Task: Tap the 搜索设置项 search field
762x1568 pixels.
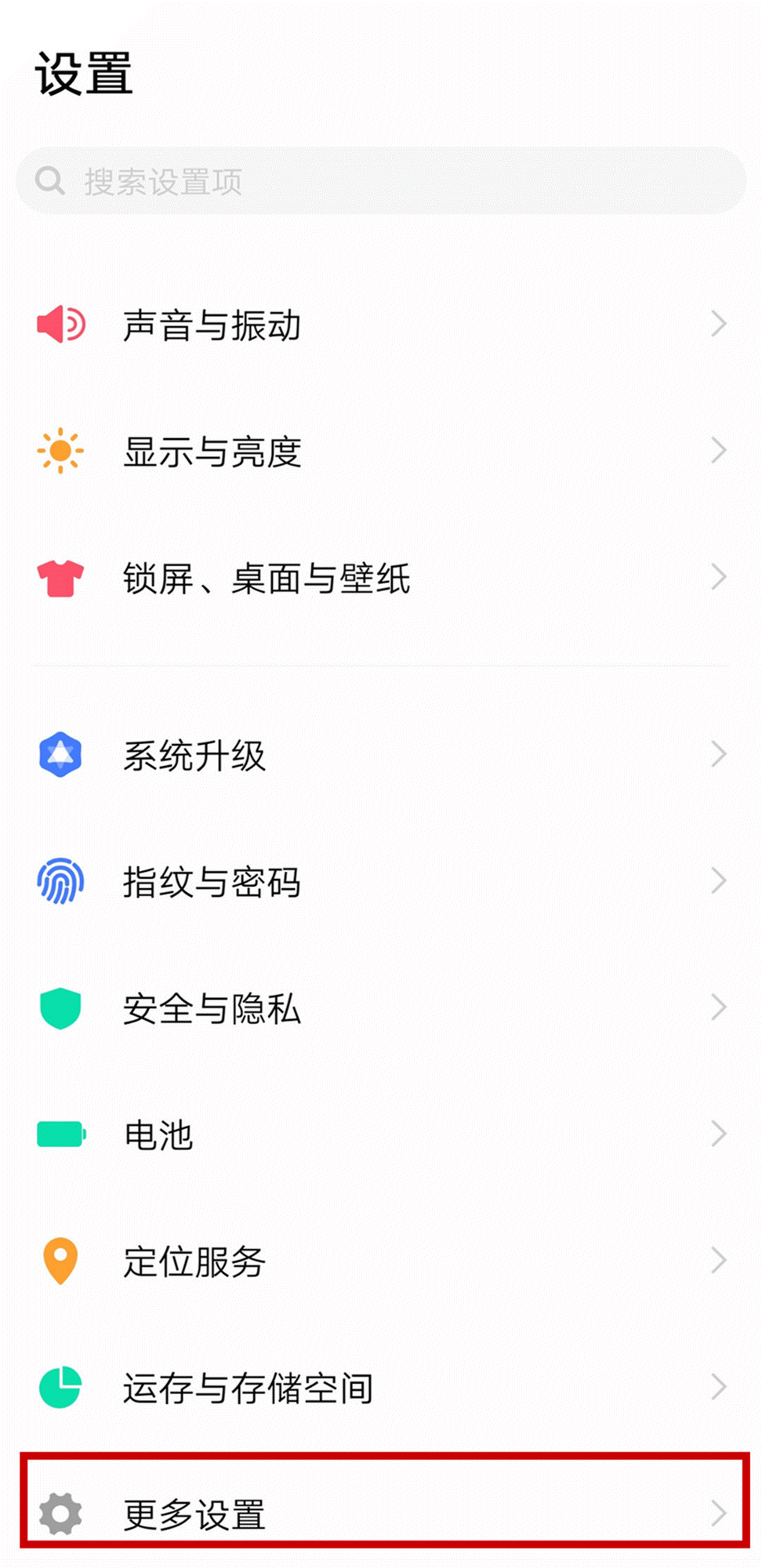Action: click(x=381, y=181)
